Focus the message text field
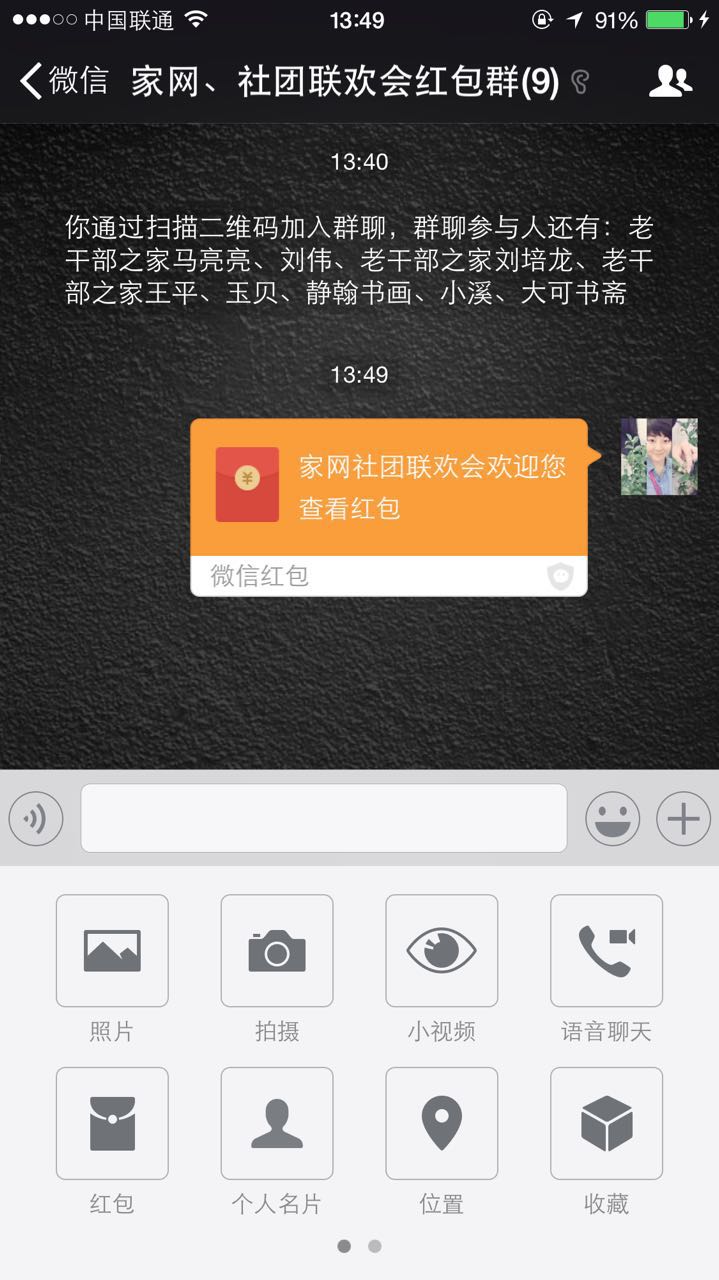Screen dimensions: 719x1280 (x=324, y=818)
